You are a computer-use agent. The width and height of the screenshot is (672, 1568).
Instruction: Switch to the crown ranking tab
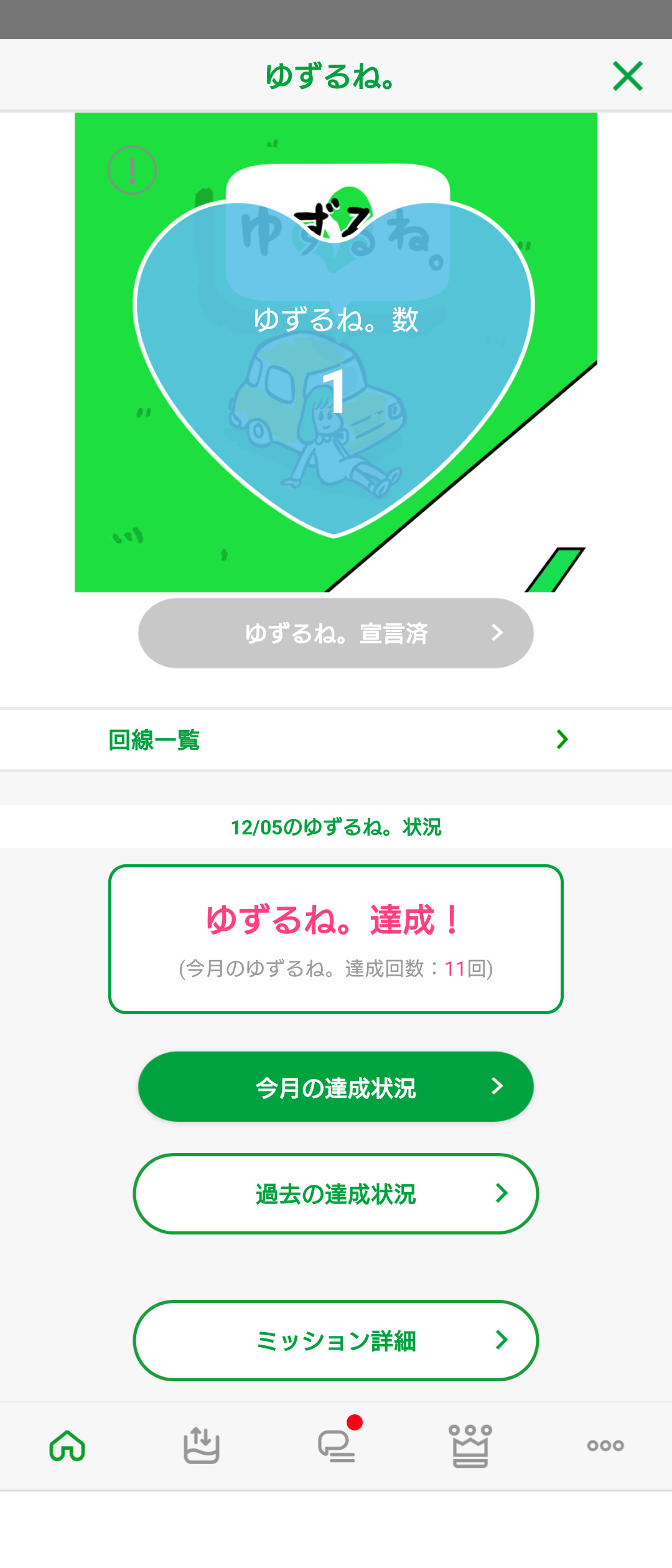[470, 1445]
